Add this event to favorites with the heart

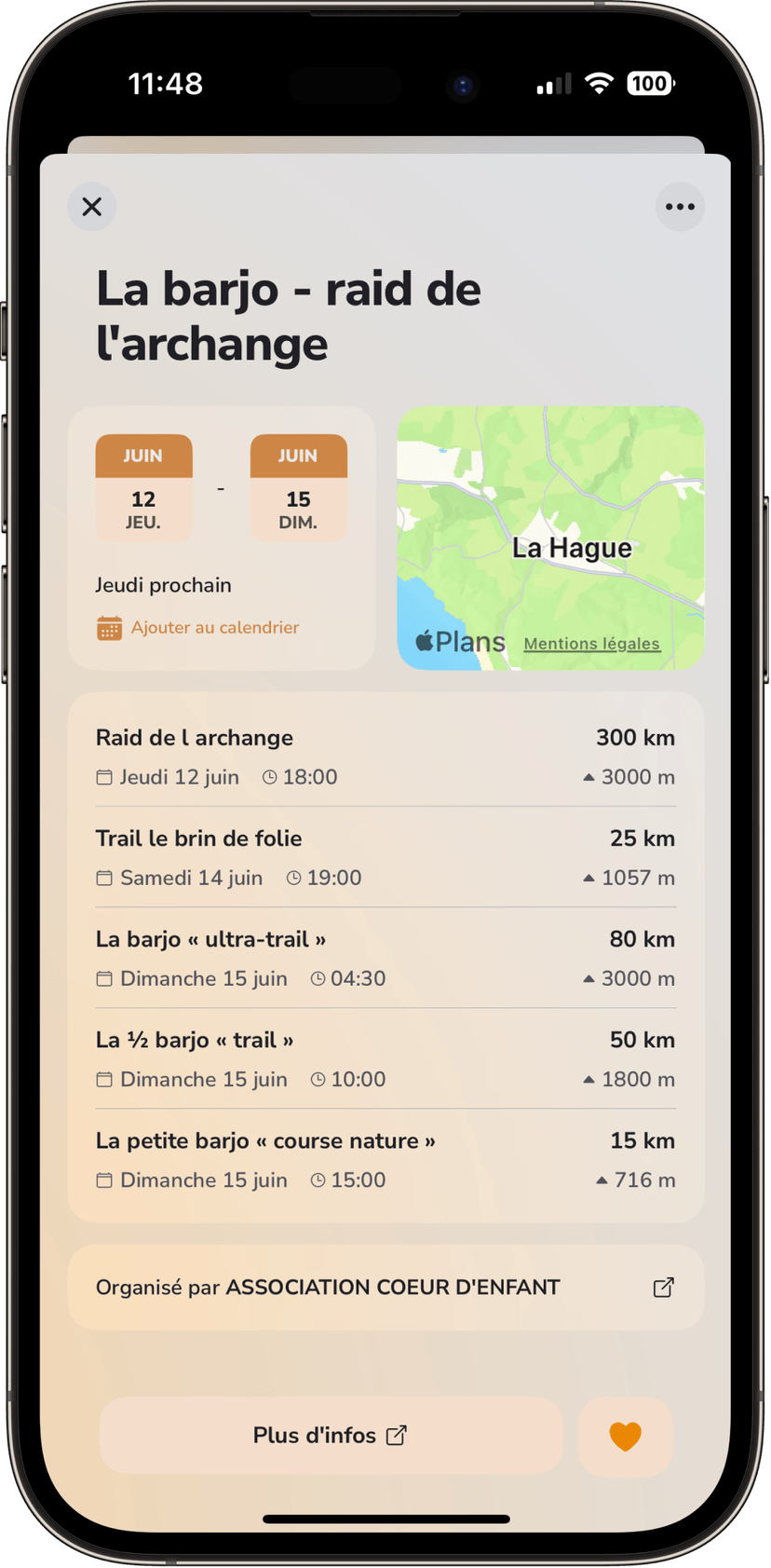625,1436
